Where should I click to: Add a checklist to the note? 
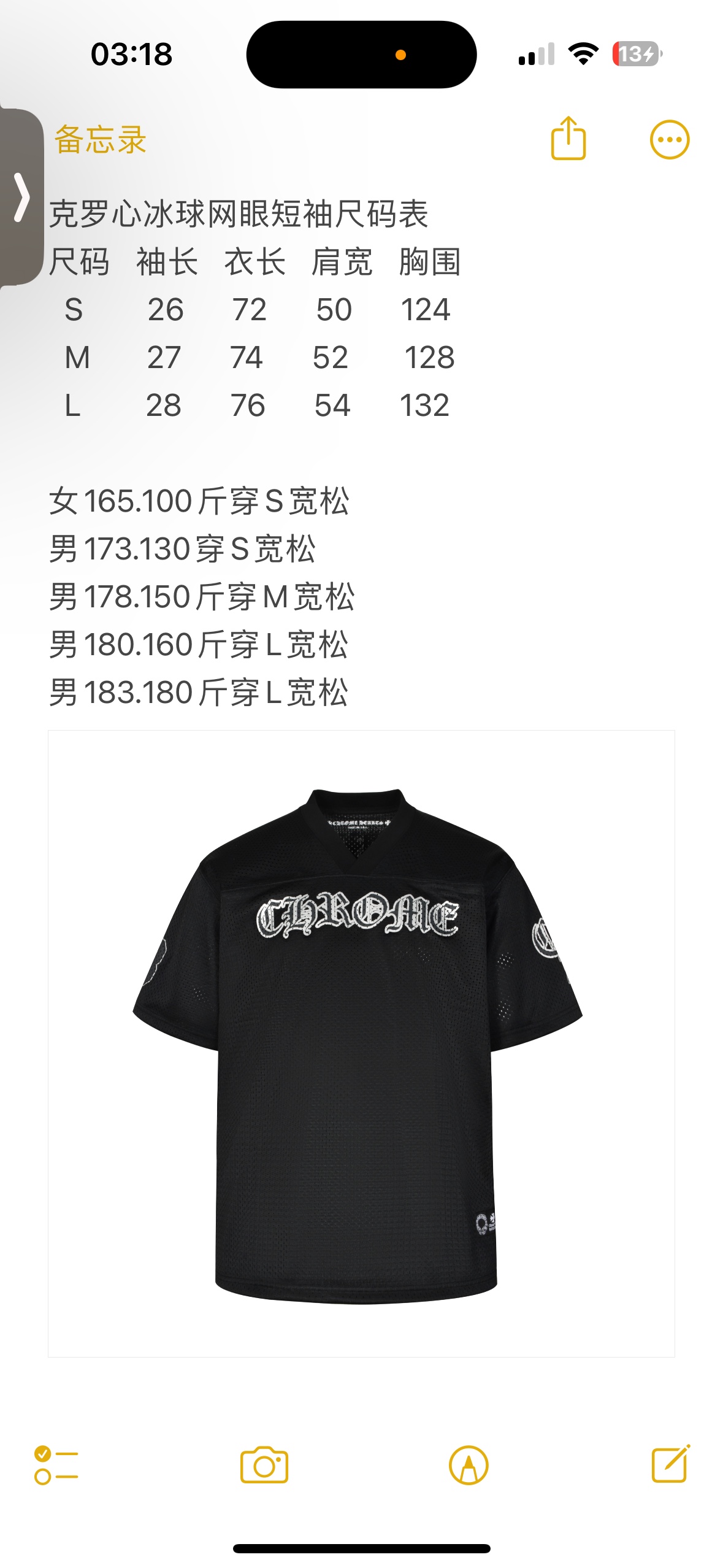56,1465
